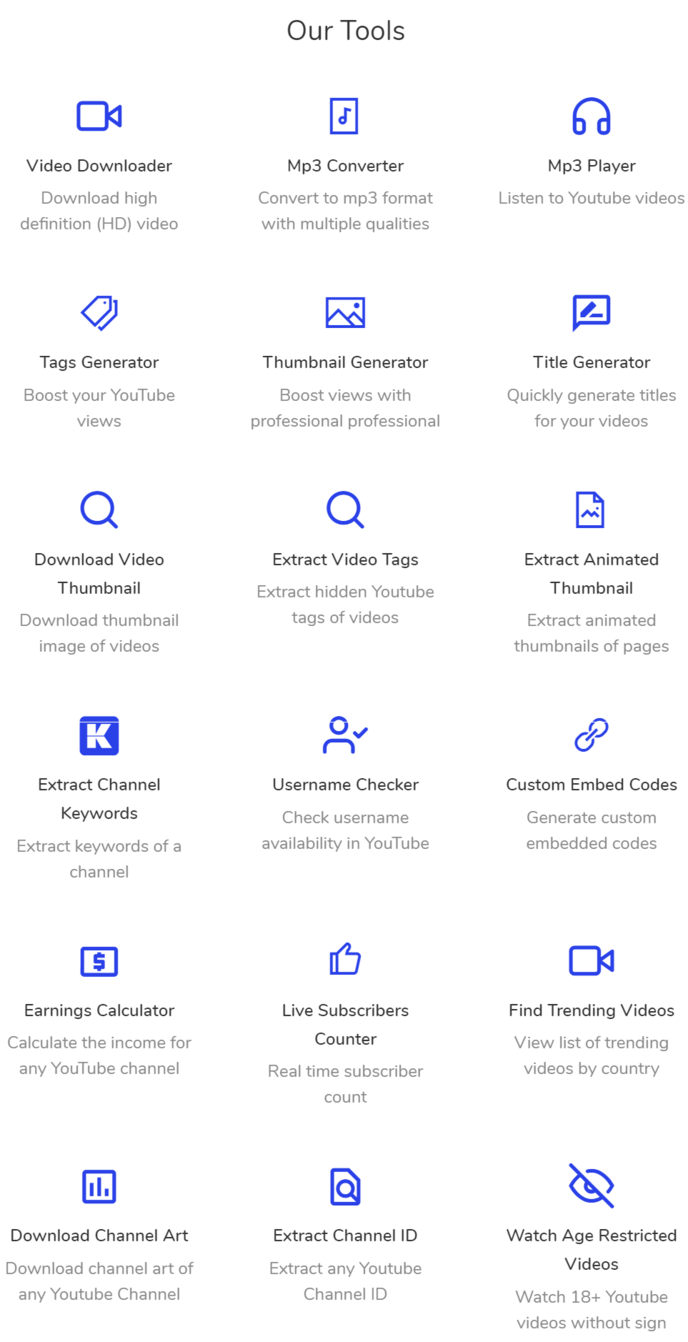
Task: Open the Video Downloader tool
Action: pyautogui.click(x=99, y=166)
